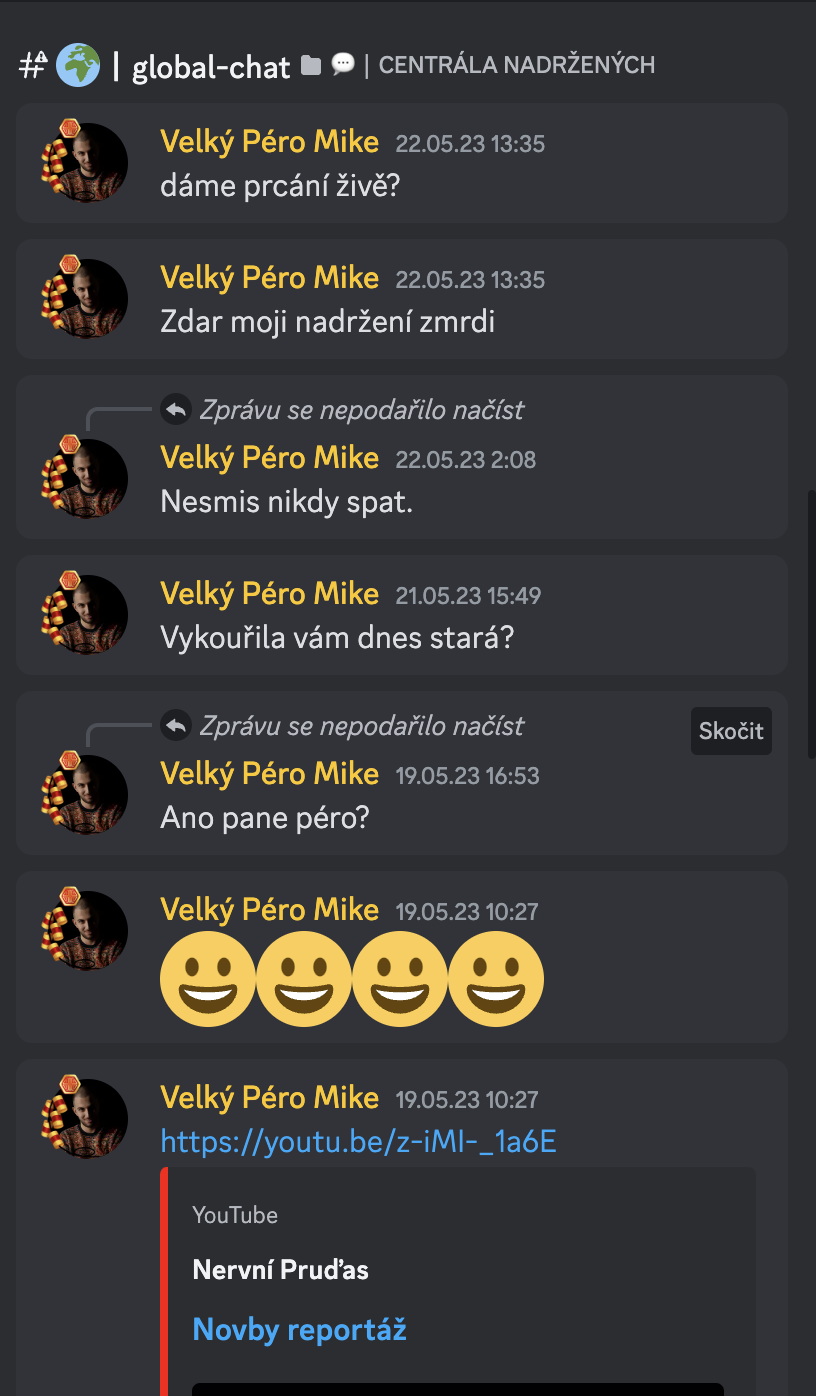
Task: Open the https://youtu.be/z-iMI-_1a6E link
Action: [359, 1141]
